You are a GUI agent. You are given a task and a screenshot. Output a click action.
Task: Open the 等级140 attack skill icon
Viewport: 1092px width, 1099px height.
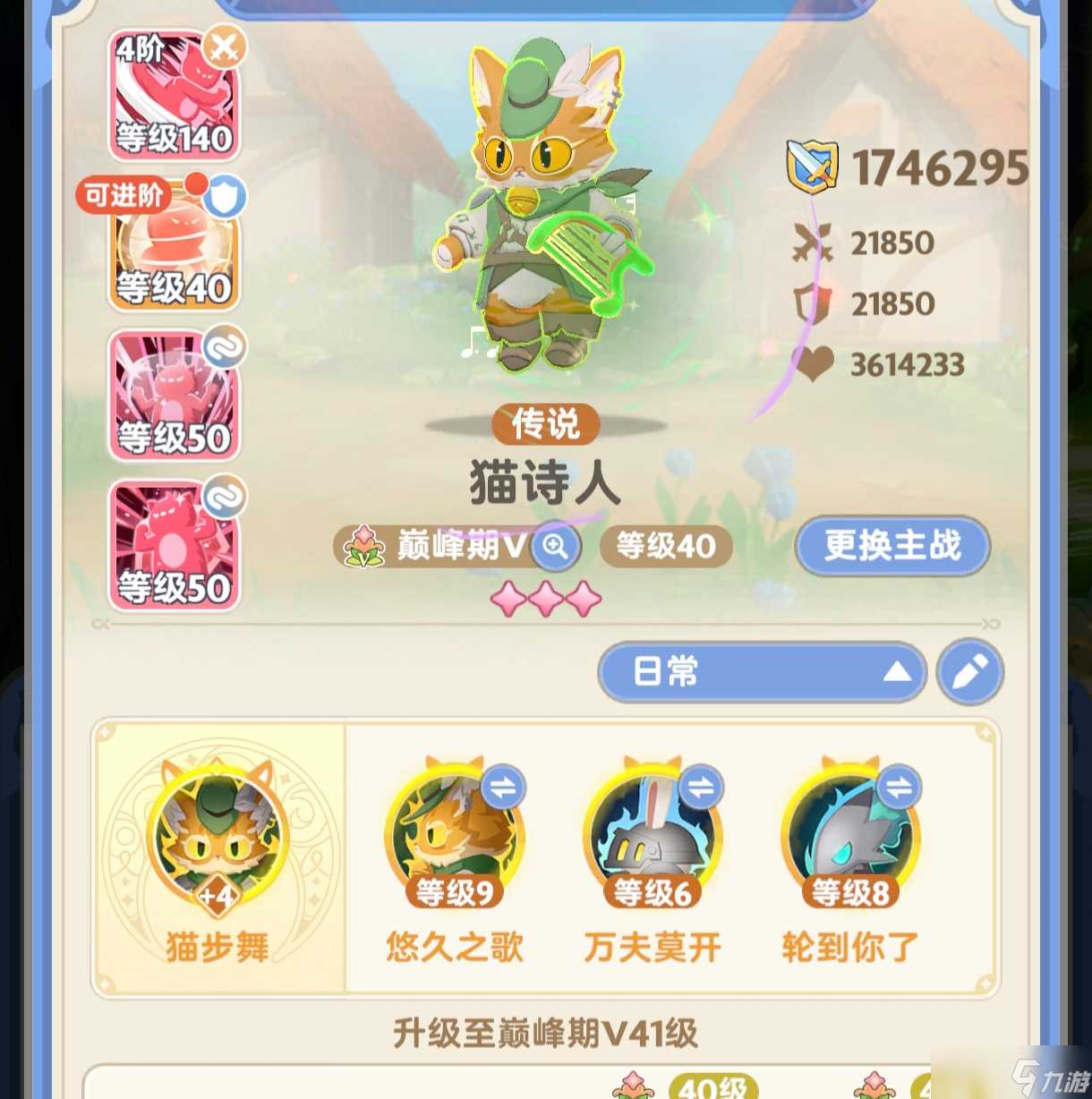(x=175, y=94)
